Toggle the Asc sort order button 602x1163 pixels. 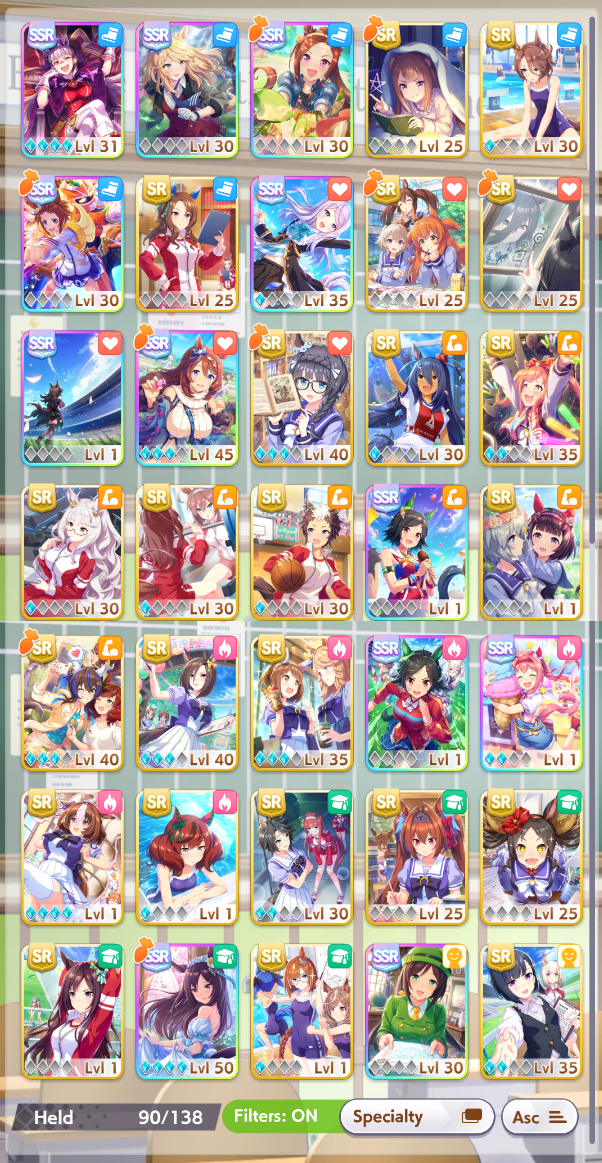tap(540, 1116)
